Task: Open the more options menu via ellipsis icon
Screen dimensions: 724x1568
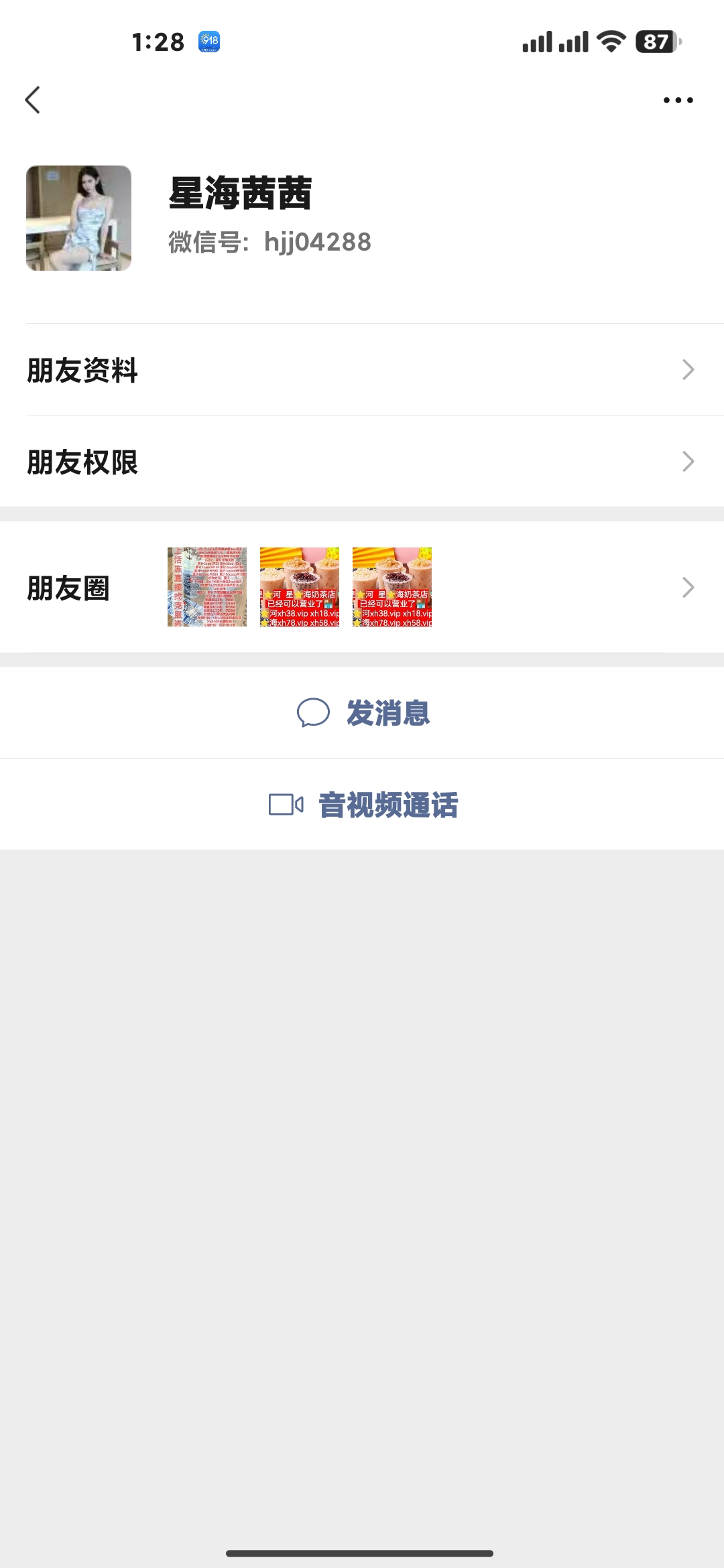Action: coord(676,99)
